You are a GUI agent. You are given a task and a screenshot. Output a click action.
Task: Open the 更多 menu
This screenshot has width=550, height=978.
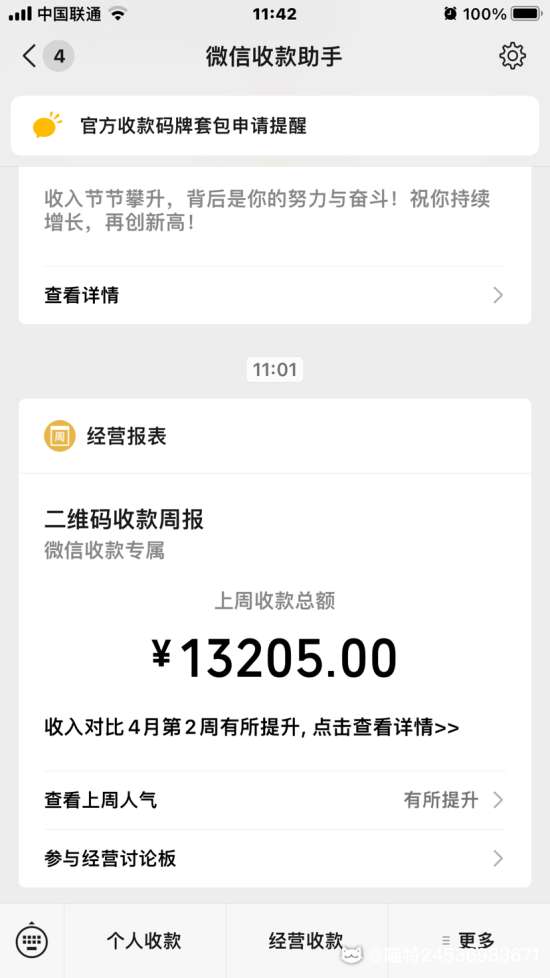point(469,941)
